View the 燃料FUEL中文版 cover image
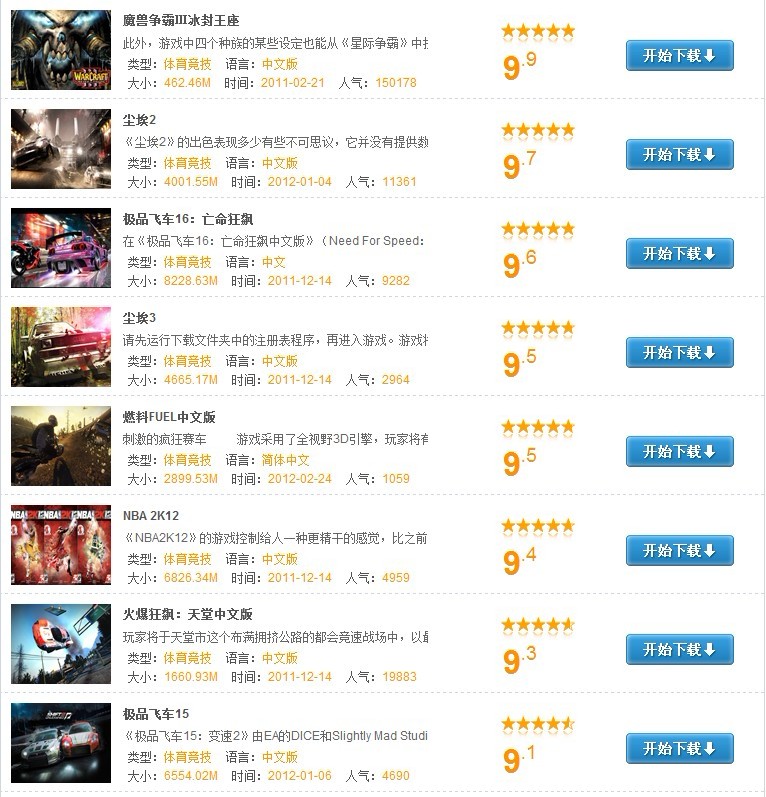The image size is (766, 797). coord(61,446)
